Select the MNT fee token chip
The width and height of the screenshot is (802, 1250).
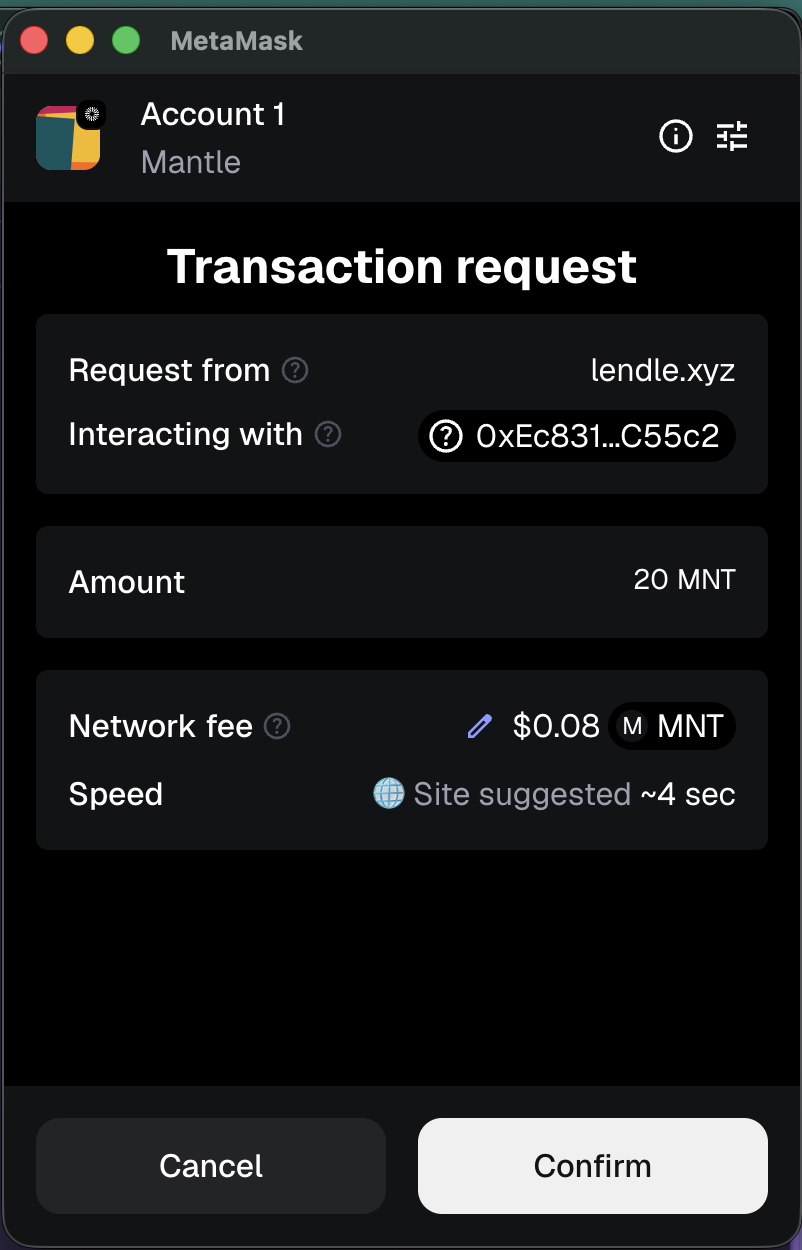tap(672, 727)
